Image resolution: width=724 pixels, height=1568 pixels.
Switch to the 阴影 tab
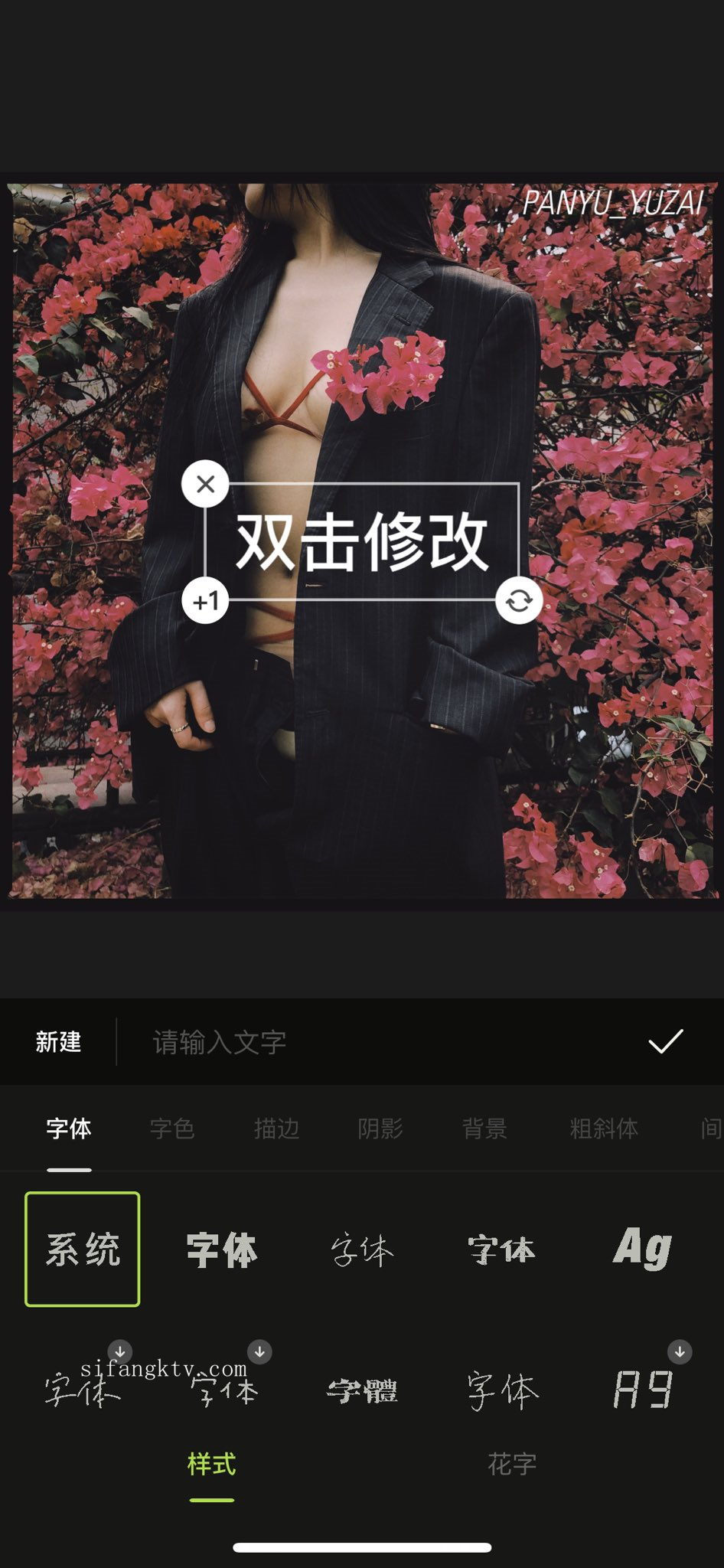[x=380, y=1129]
